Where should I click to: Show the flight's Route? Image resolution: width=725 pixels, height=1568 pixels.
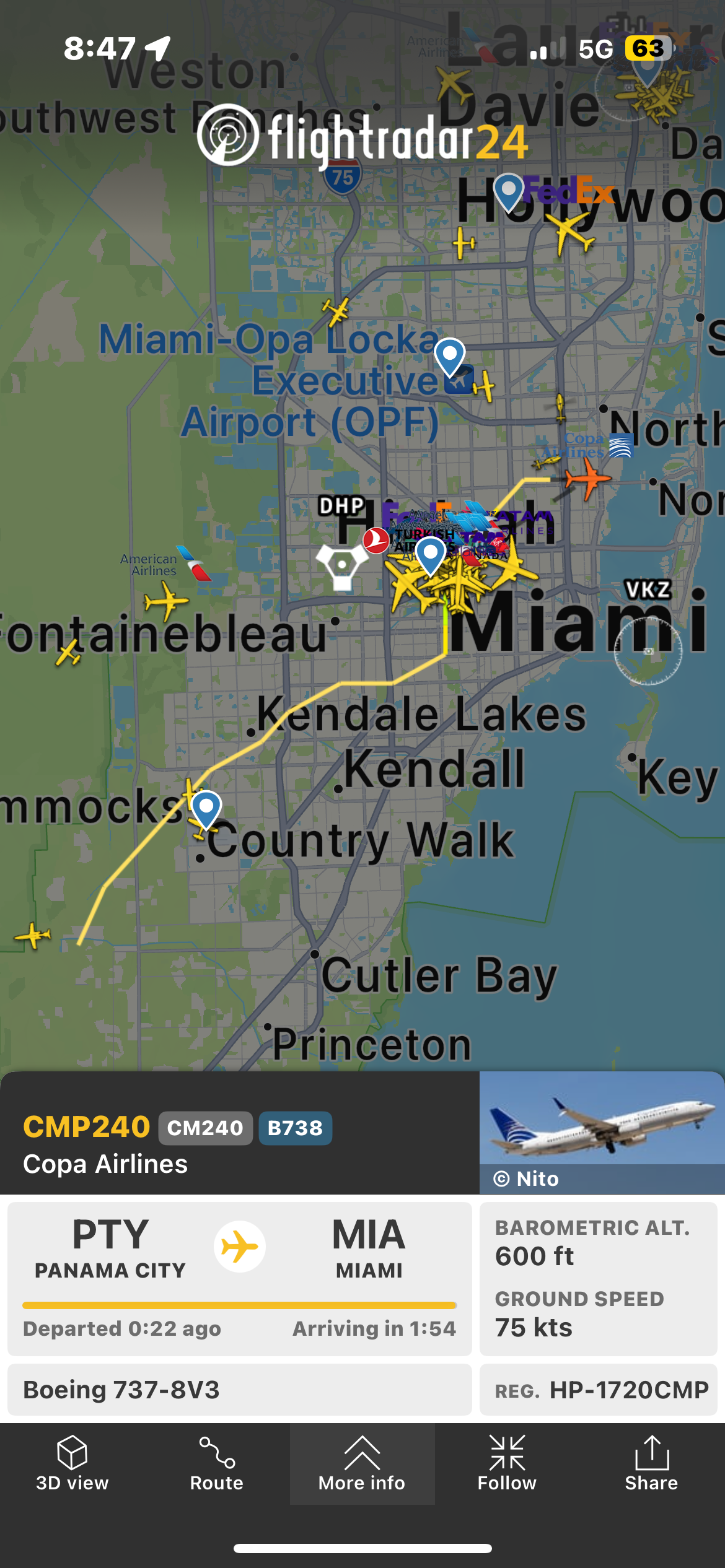click(216, 1464)
